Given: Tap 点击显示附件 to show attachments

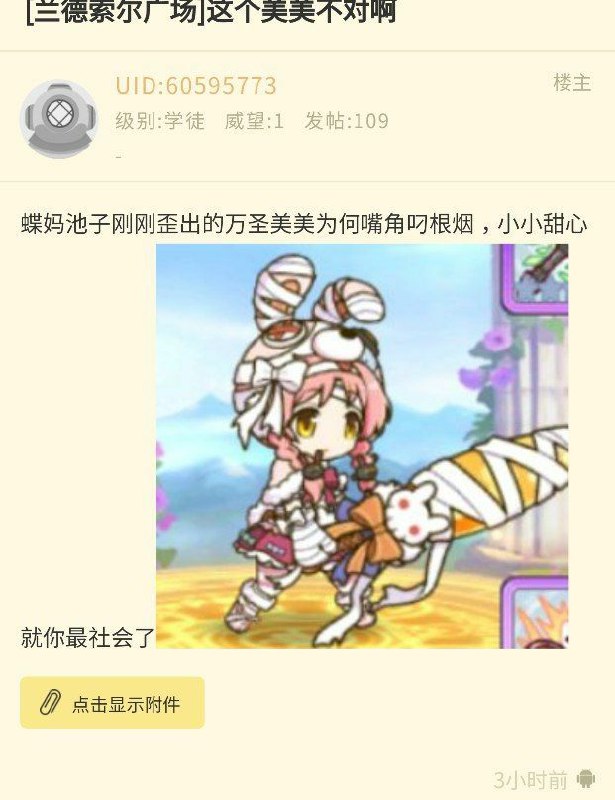Looking at the screenshot, I should (112, 703).
